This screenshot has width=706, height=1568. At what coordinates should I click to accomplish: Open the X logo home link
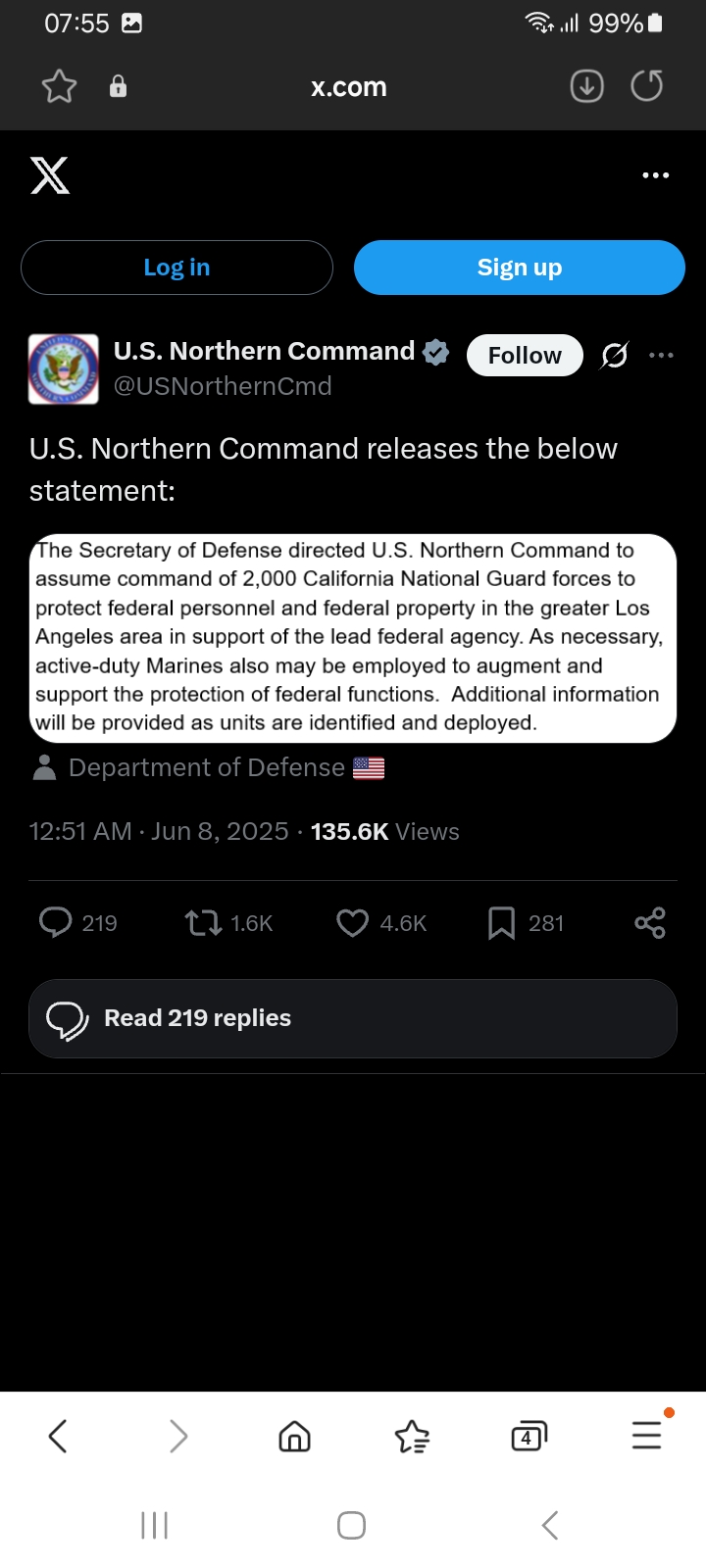coord(50,175)
